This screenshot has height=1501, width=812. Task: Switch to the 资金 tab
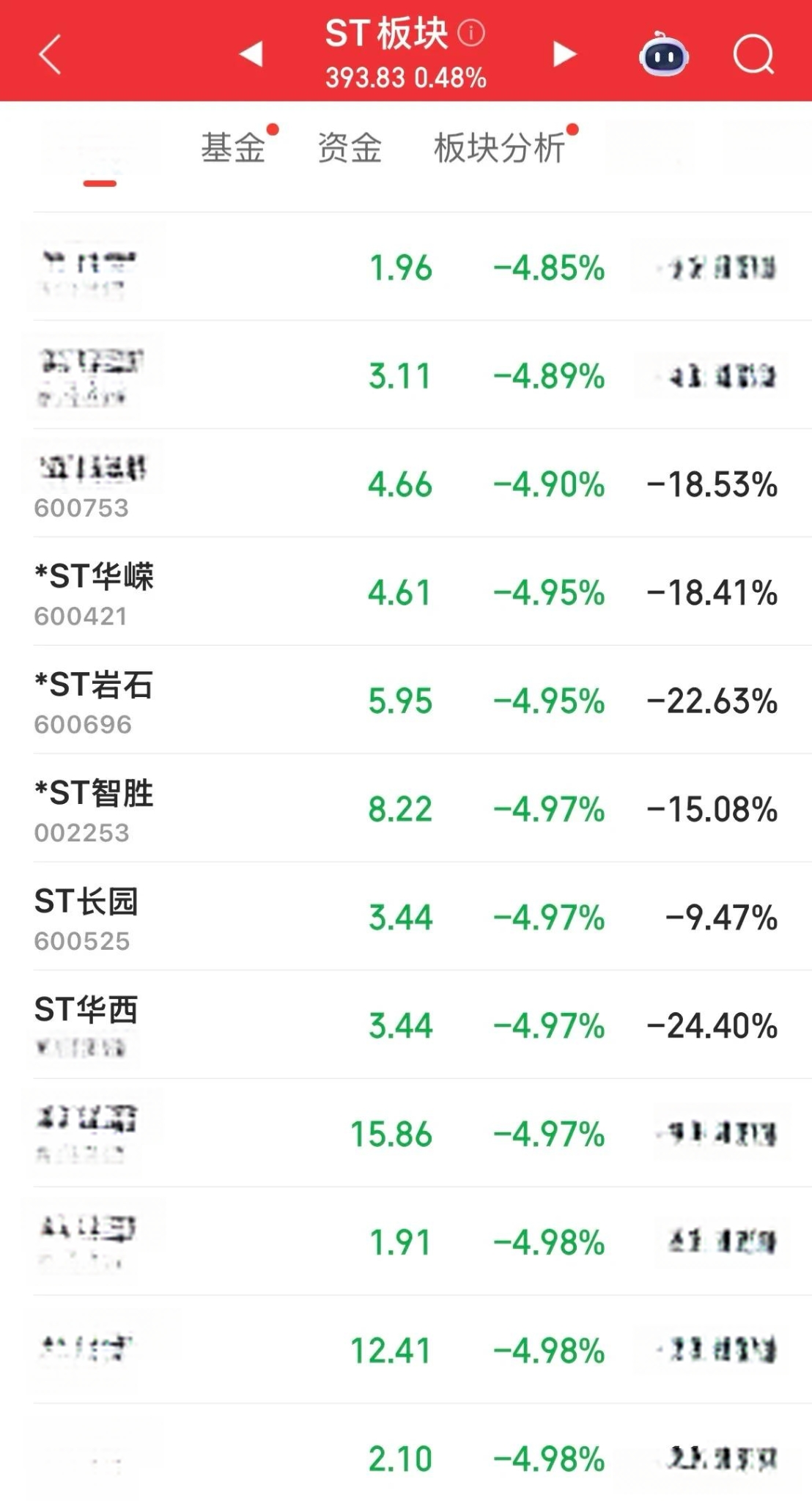pyautogui.click(x=350, y=148)
